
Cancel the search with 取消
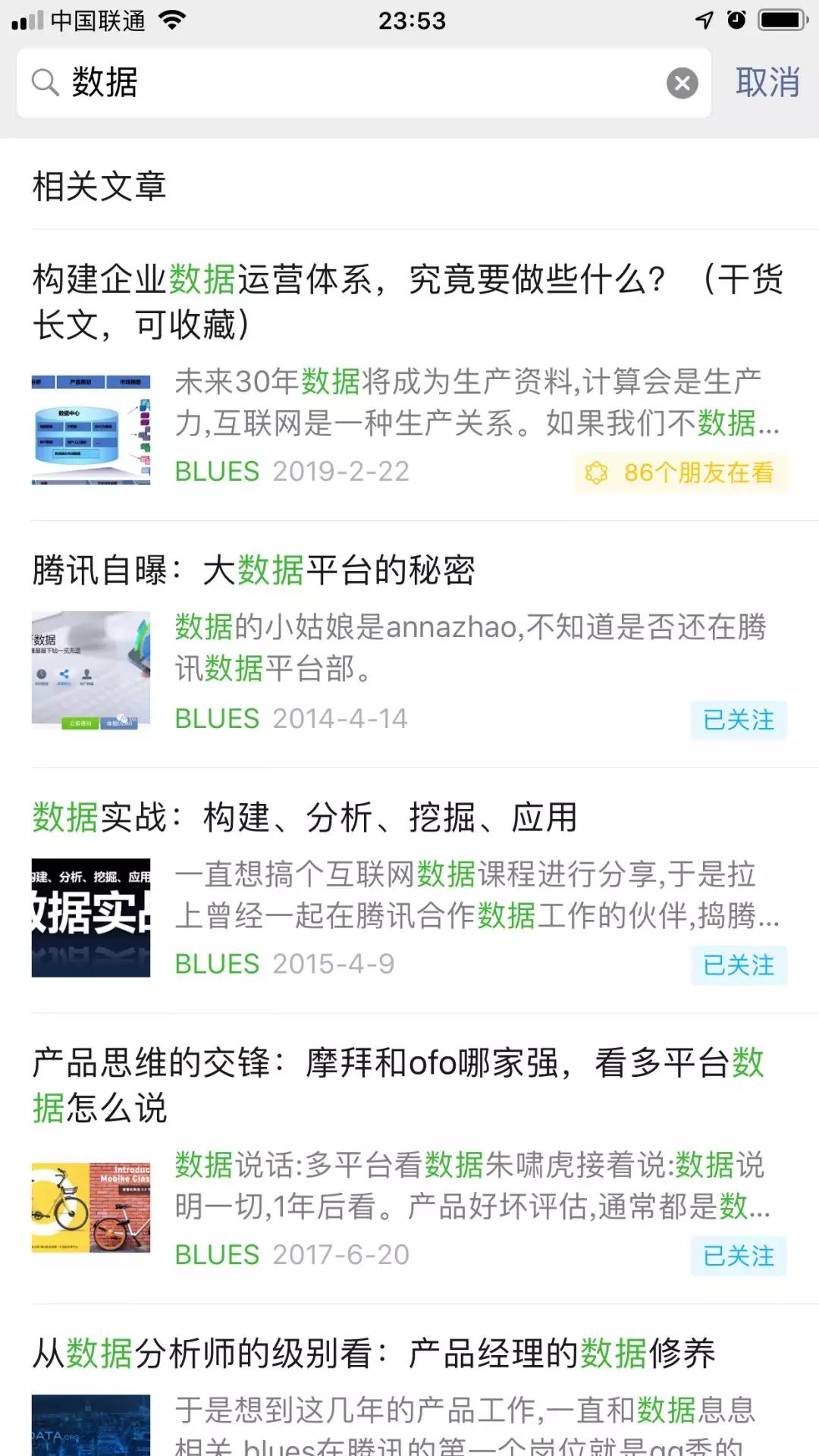(x=767, y=83)
